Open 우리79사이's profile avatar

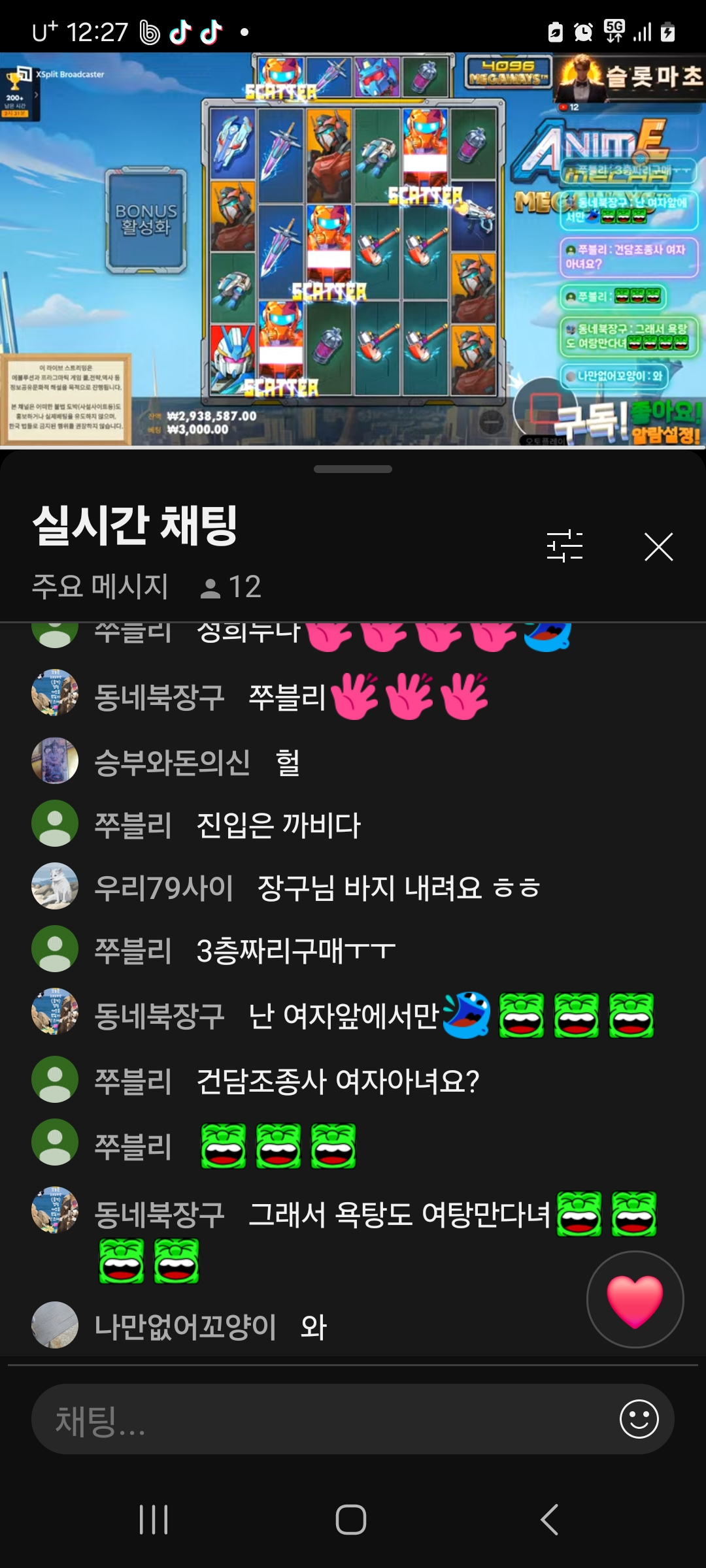click(55, 886)
